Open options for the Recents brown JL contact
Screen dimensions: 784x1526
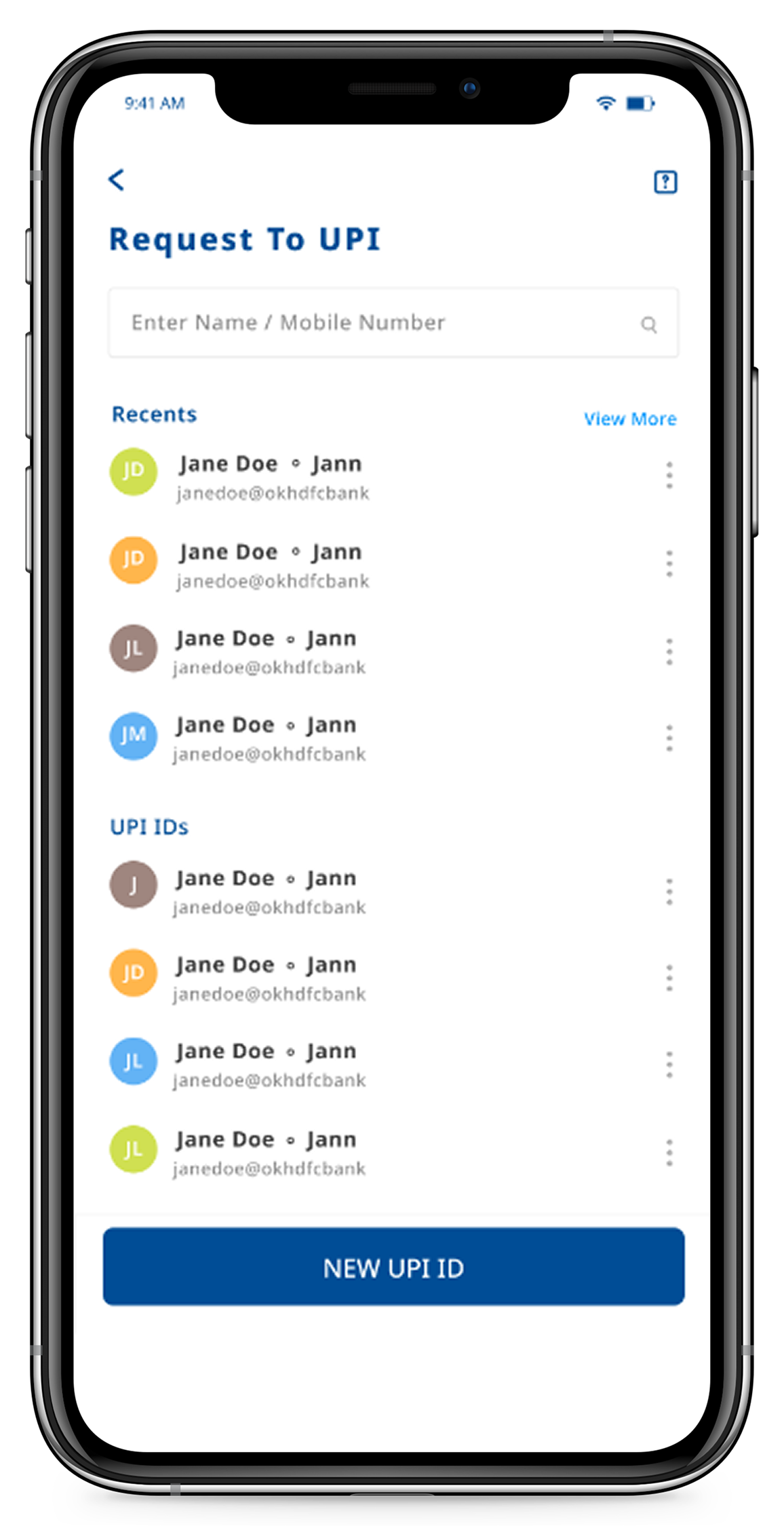coord(669,651)
